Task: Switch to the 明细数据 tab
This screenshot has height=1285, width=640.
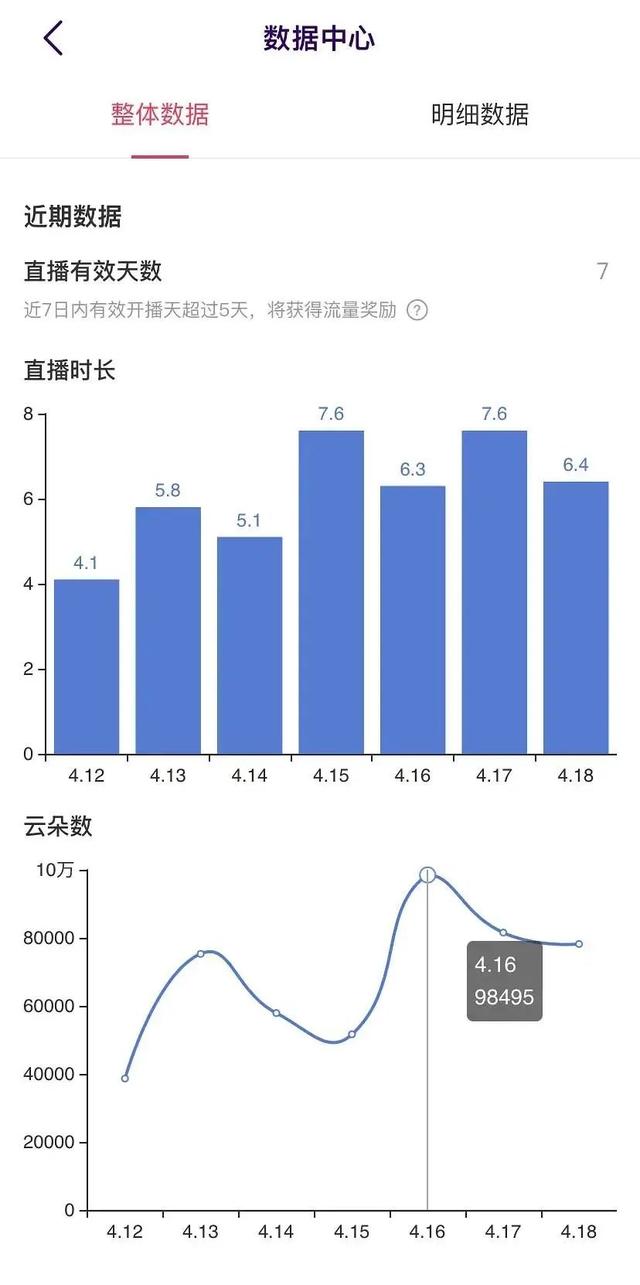Action: [479, 115]
